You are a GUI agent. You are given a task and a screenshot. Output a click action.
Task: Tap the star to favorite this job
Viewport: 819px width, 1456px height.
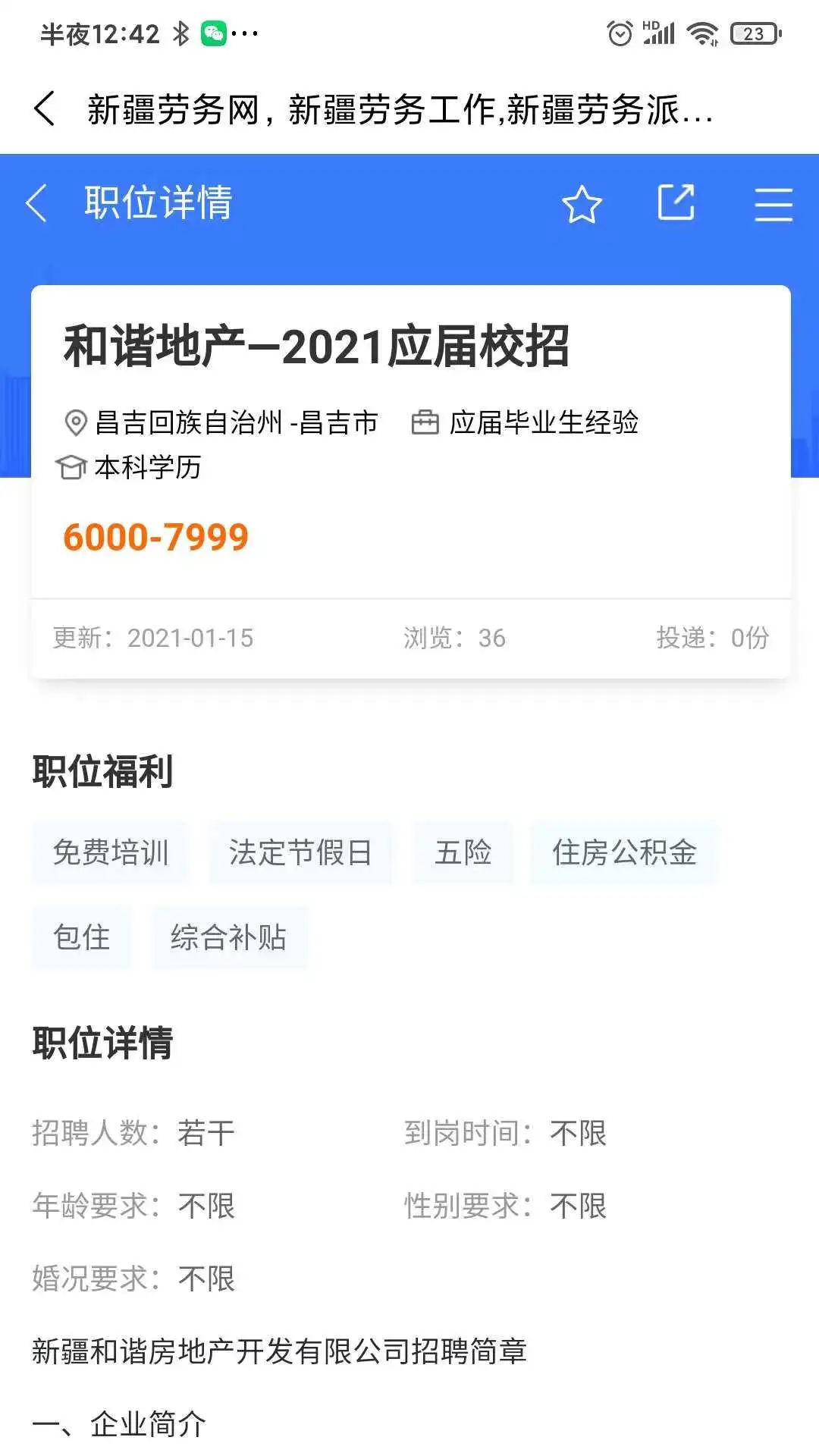[581, 202]
